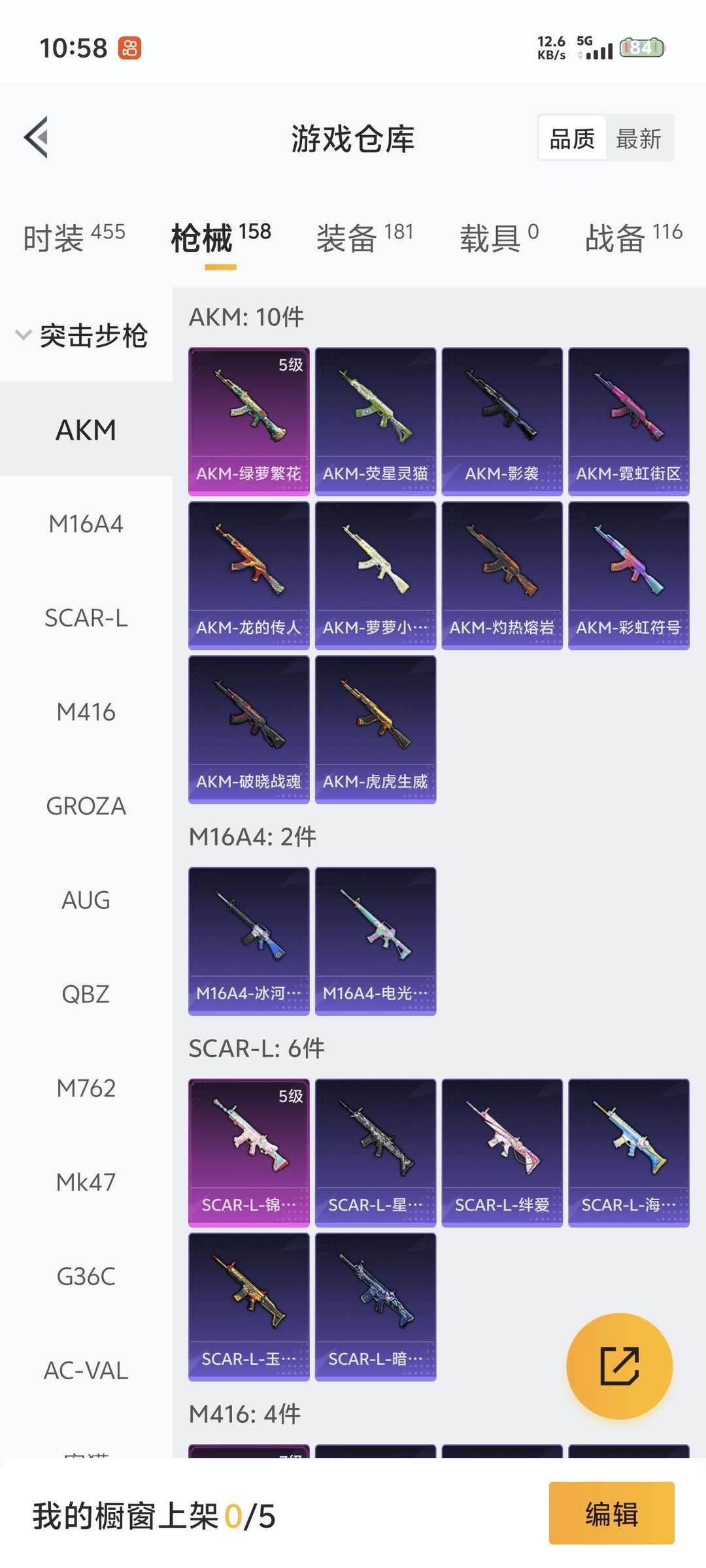Tap the yellow share floating button
This screenshot has width=706, height=1568.
(x=619, y=1366)
